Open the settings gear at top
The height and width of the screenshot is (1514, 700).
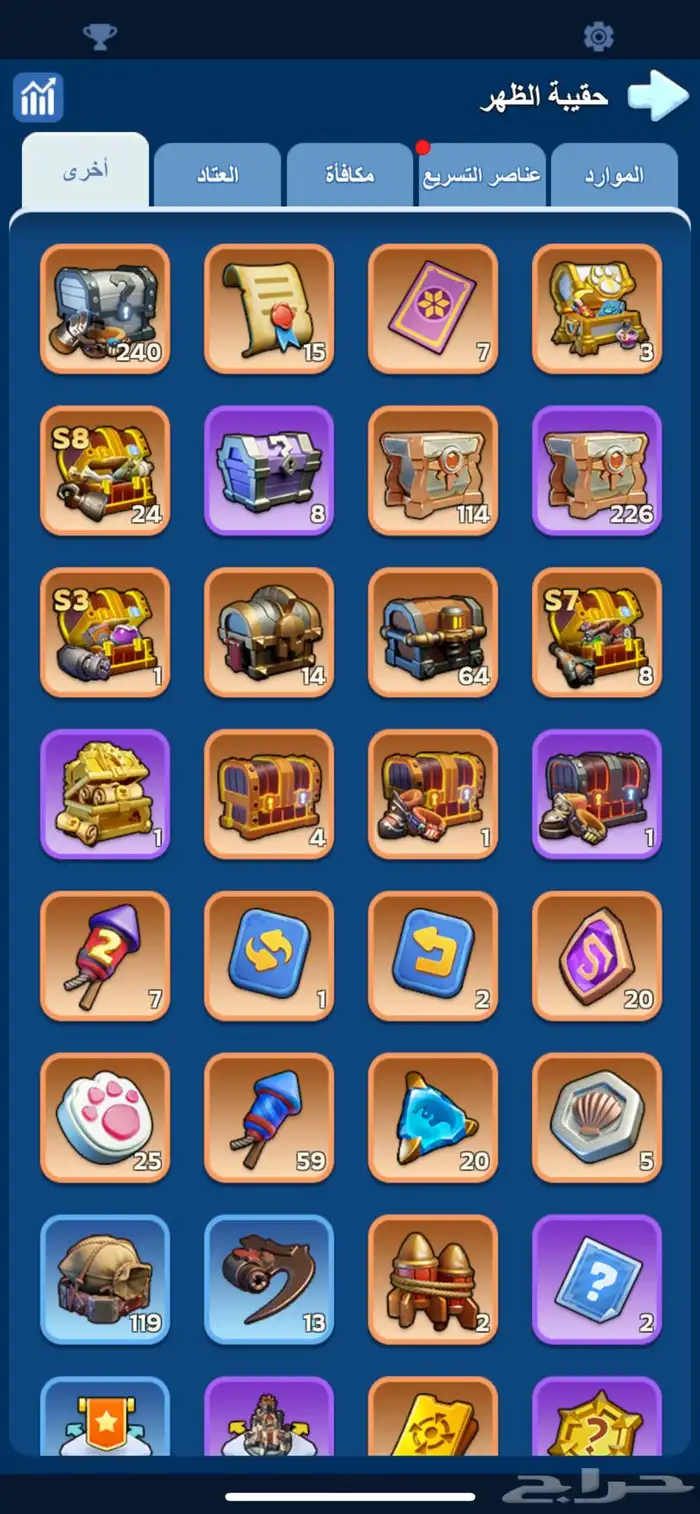click(x=598, y=37)
